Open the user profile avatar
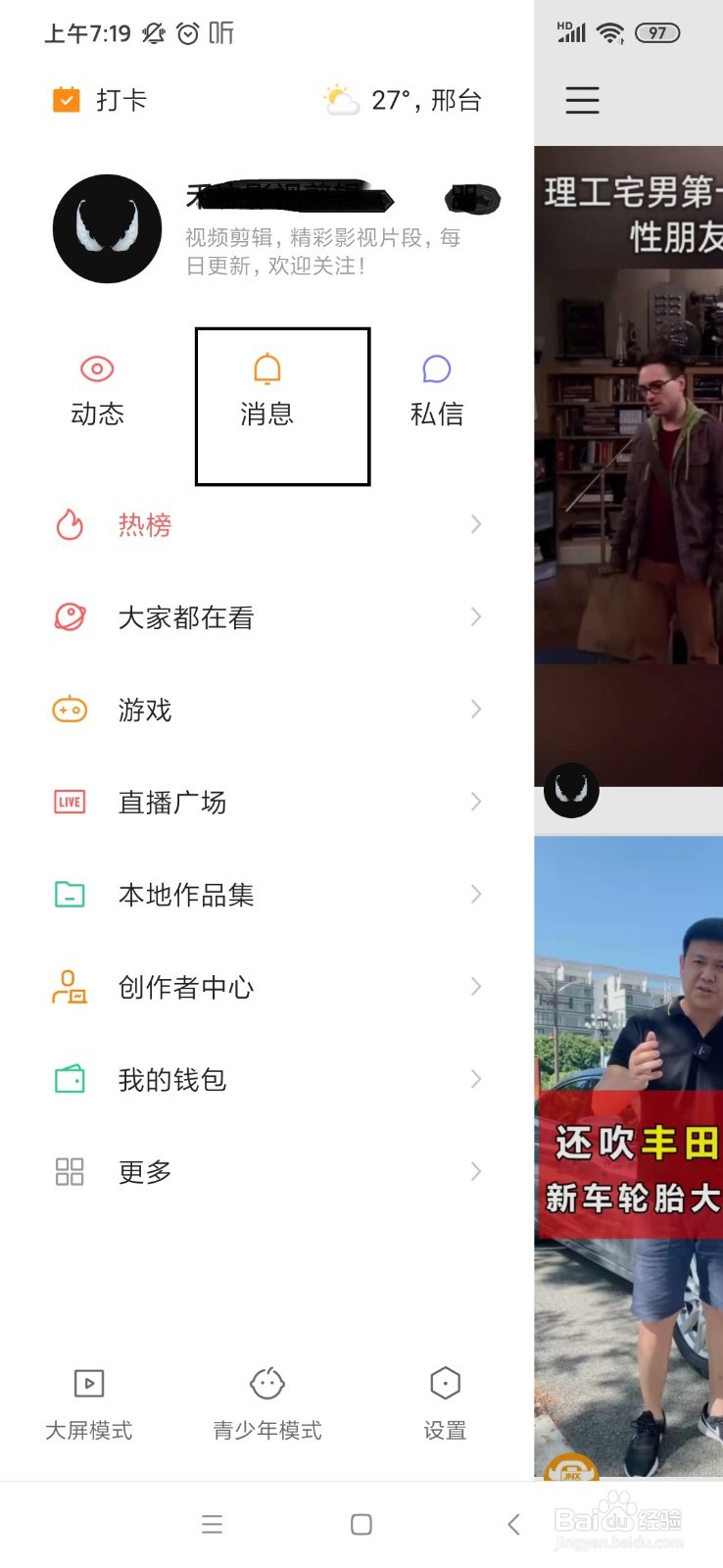The width and height of the screenshot is (723, 1568). coord(107,228)
